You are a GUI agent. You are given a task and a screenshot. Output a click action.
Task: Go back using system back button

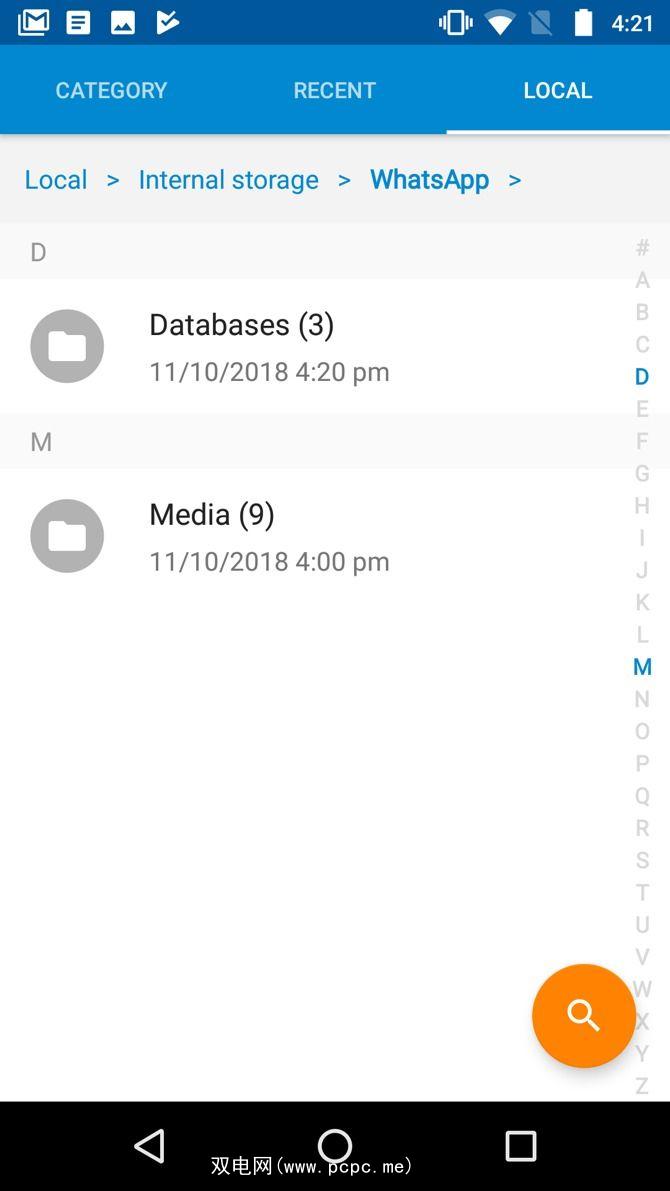[x=149, y=1146]
